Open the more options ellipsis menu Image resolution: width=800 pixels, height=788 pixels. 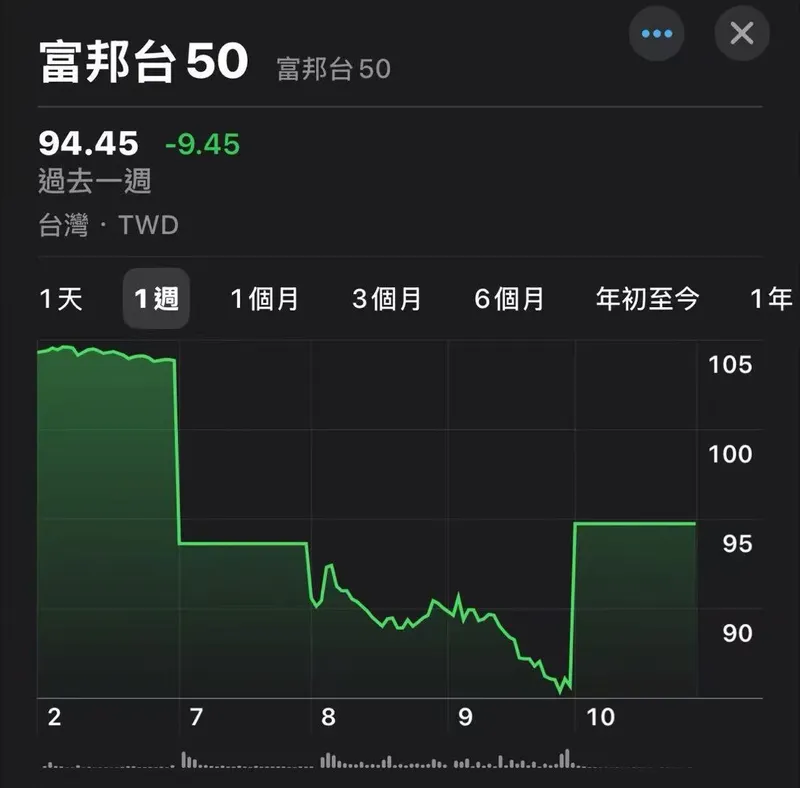[657, 34]
